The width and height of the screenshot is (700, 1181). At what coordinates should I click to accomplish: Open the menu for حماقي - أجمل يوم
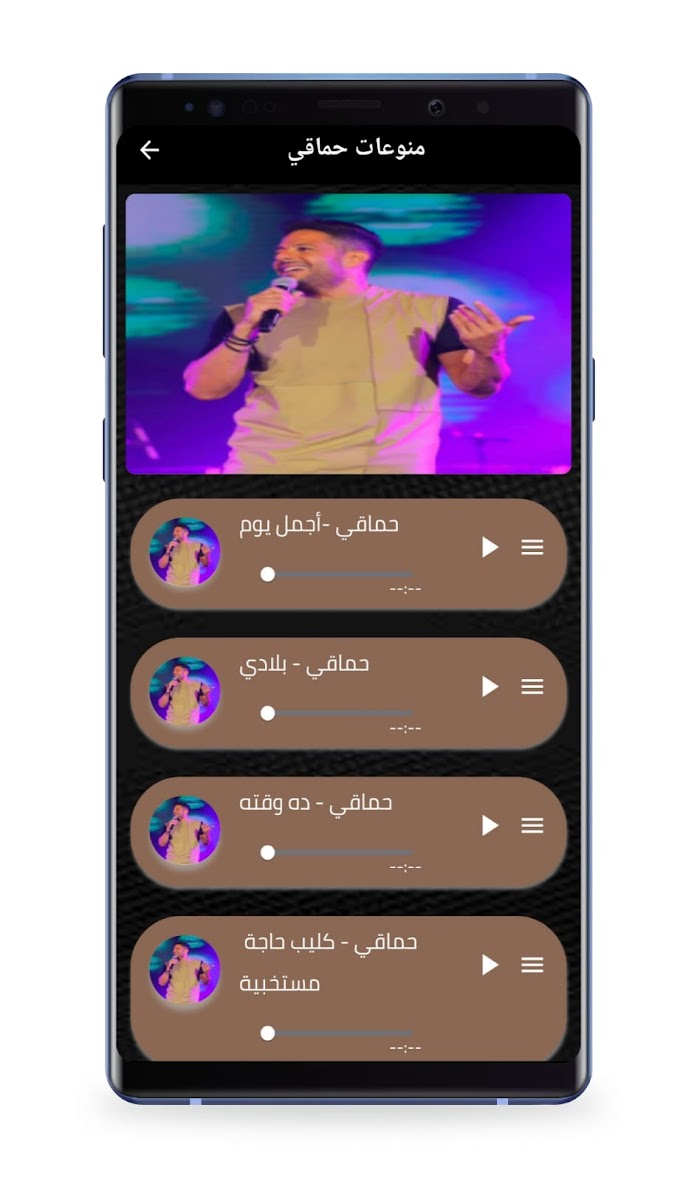[532, 547]
